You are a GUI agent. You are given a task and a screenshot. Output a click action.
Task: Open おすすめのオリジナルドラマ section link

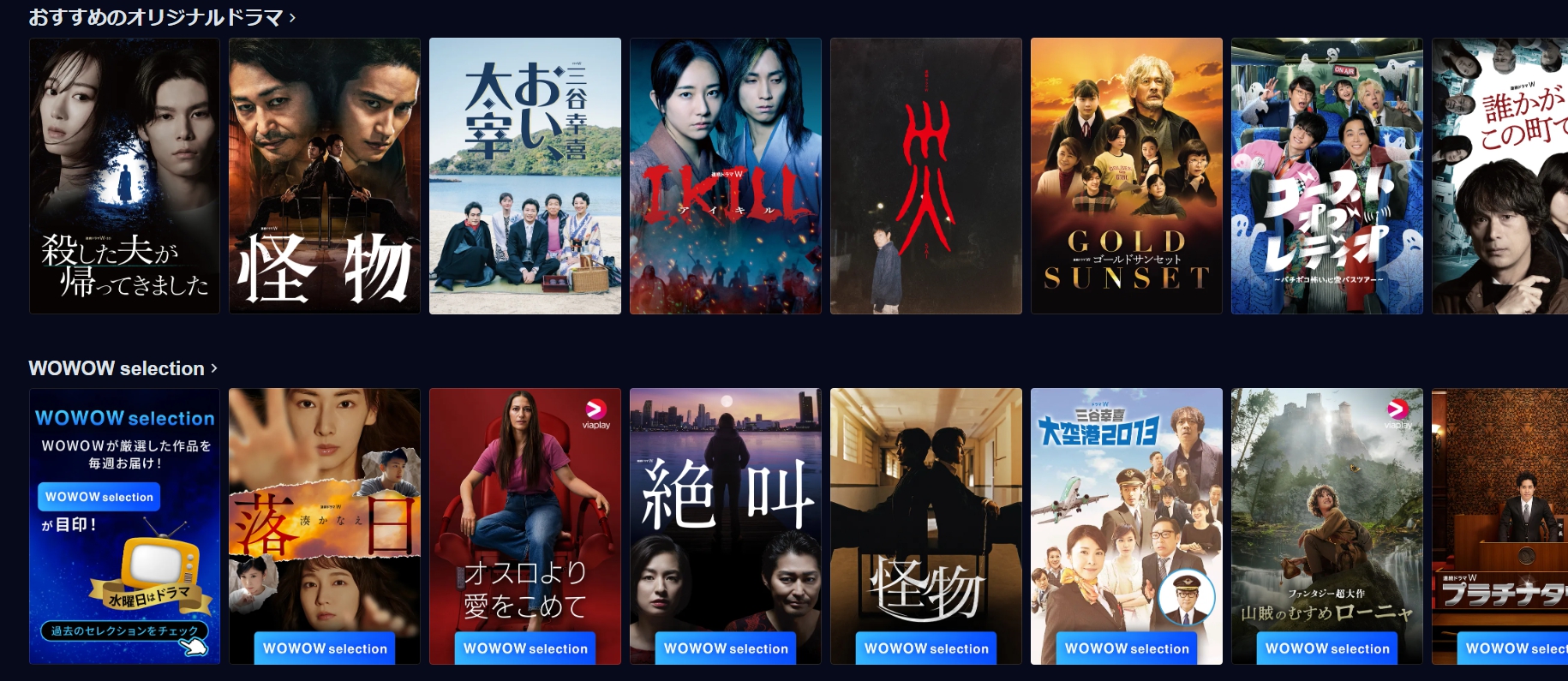pyautogui.click(x=161, y=17)
